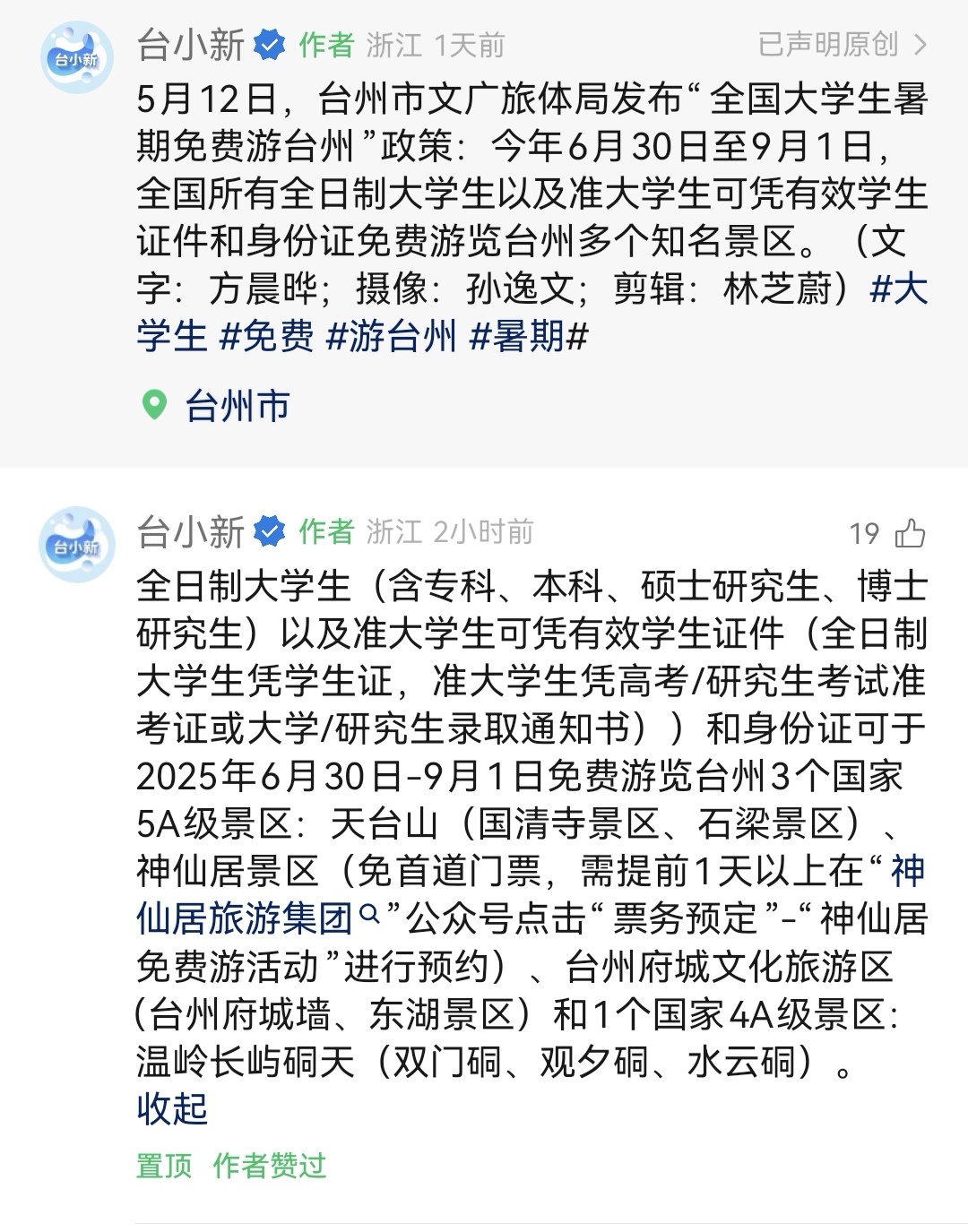This screenshot has height=1232, width=968.
Task: Open the #暑期# hashtag
Action: [x=529, y=337]
